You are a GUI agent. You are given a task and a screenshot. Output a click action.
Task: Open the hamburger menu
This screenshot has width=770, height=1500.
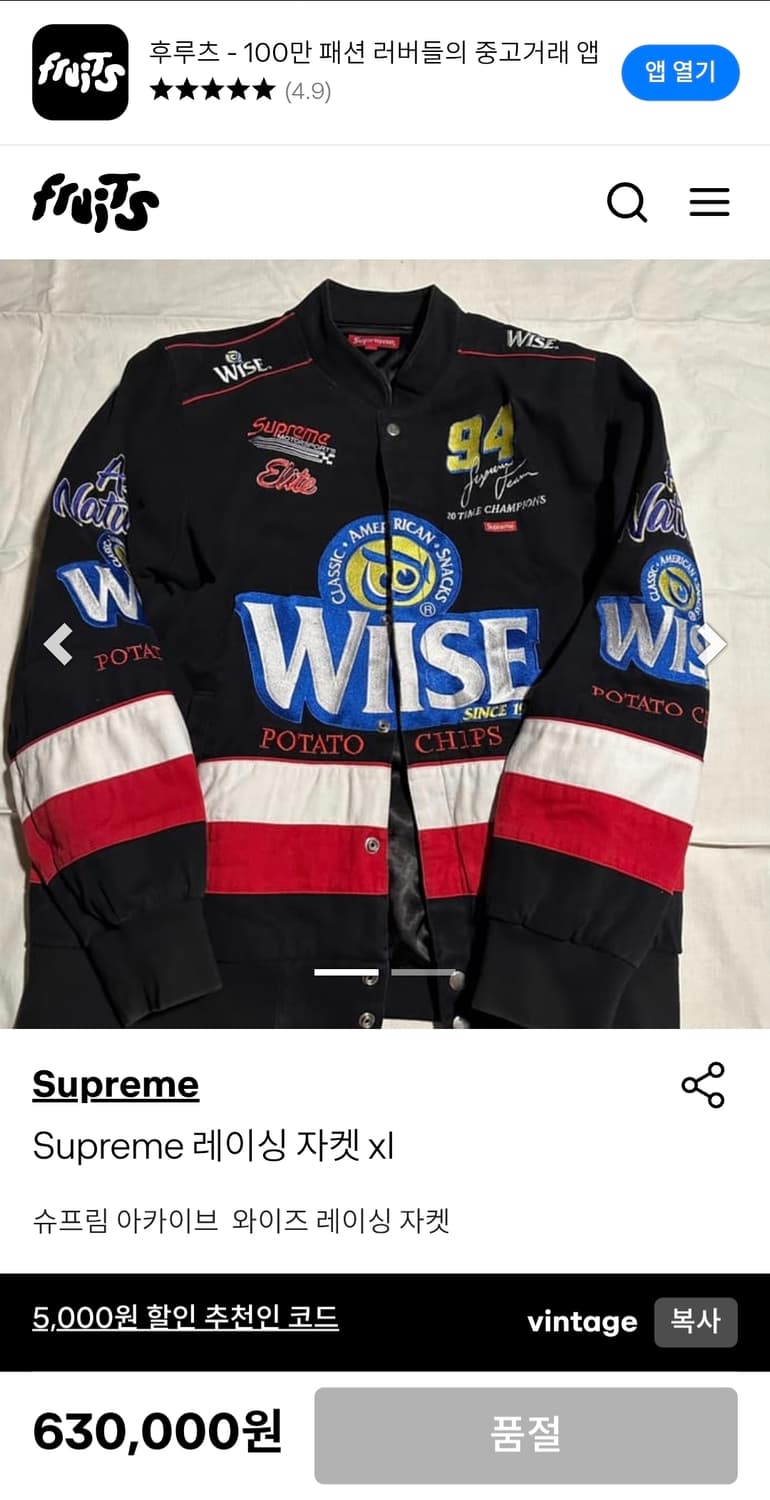pyautogui.click(x=710, y=202)
